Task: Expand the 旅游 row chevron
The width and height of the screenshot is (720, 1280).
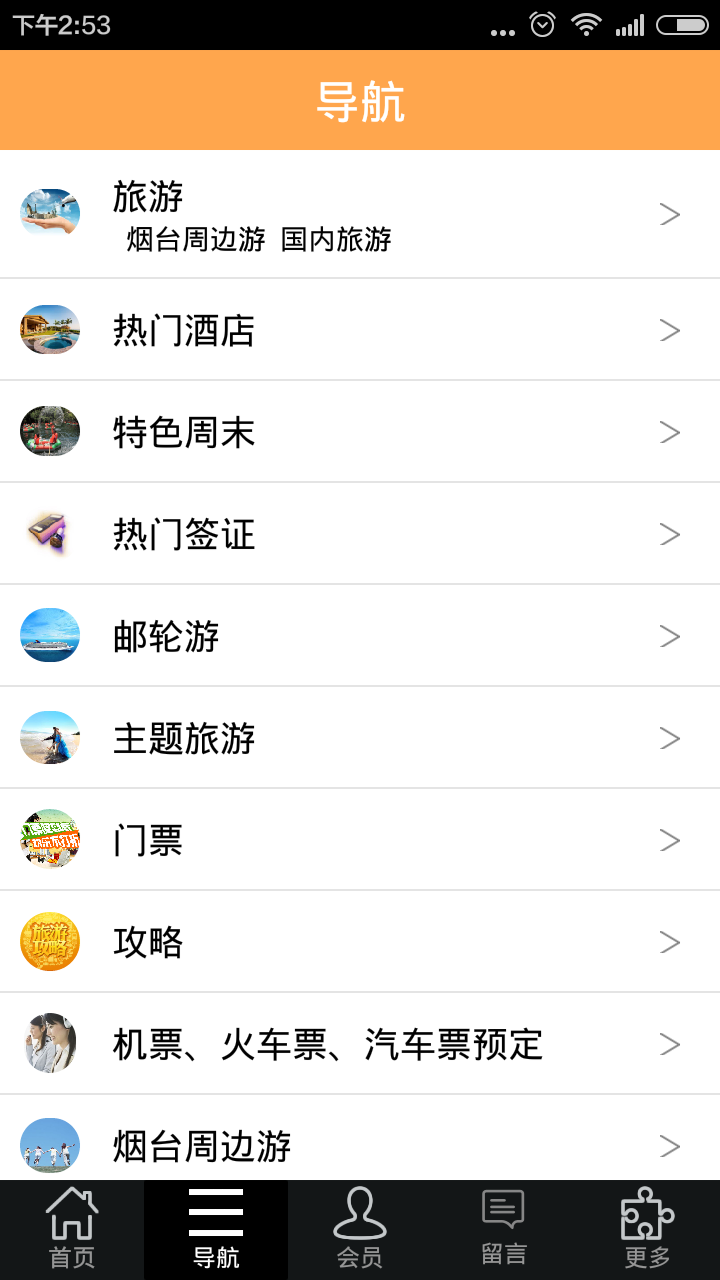Action: tap(669, 213)
